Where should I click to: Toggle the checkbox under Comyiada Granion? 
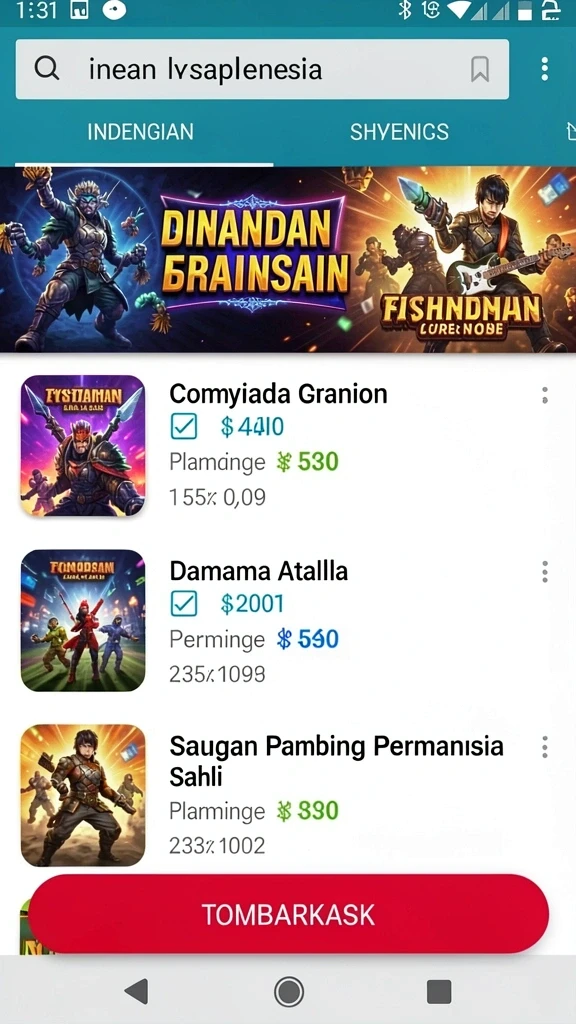184,428
